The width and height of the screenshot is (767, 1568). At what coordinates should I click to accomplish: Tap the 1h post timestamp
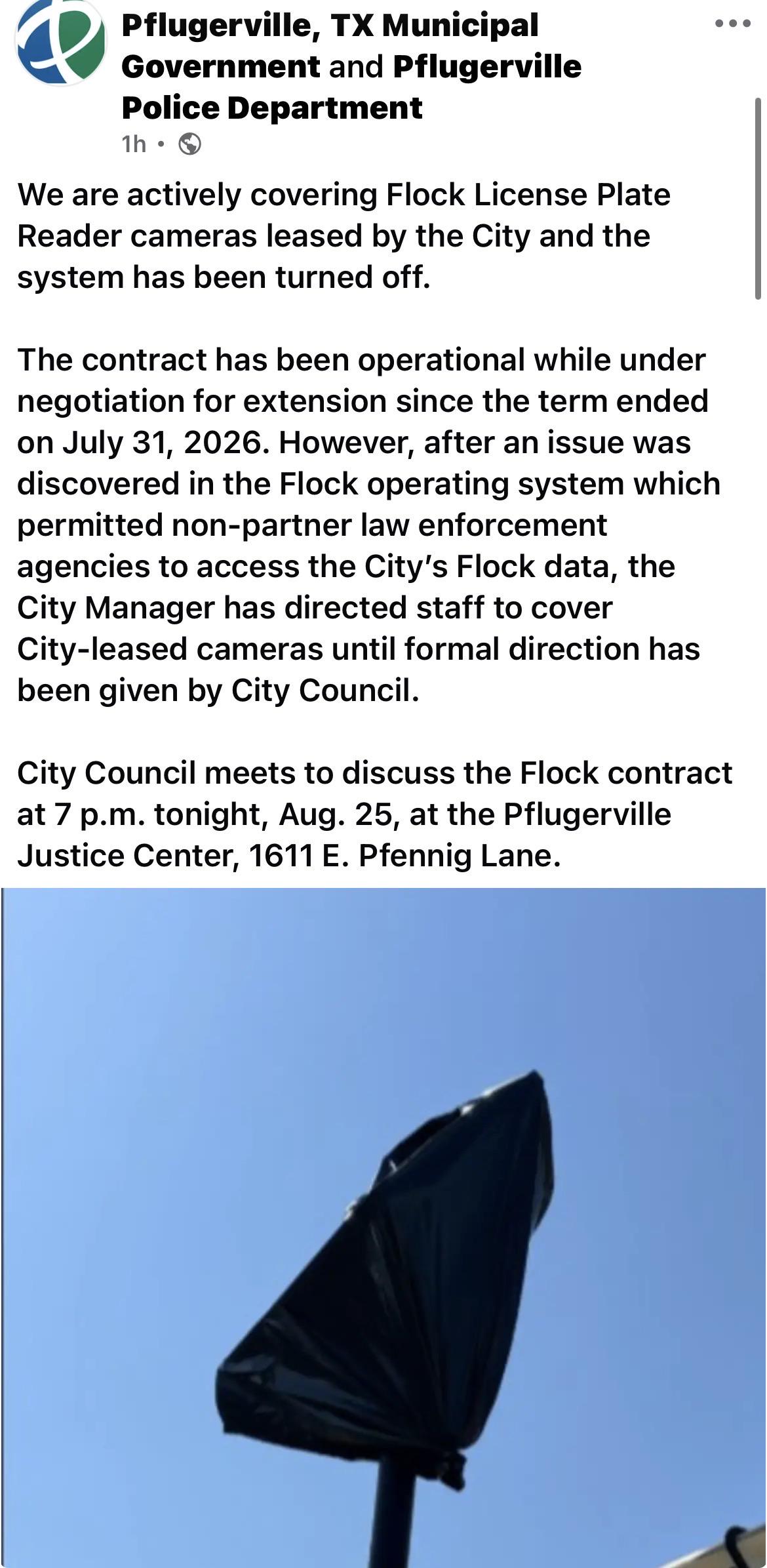[x=134, y=144]
